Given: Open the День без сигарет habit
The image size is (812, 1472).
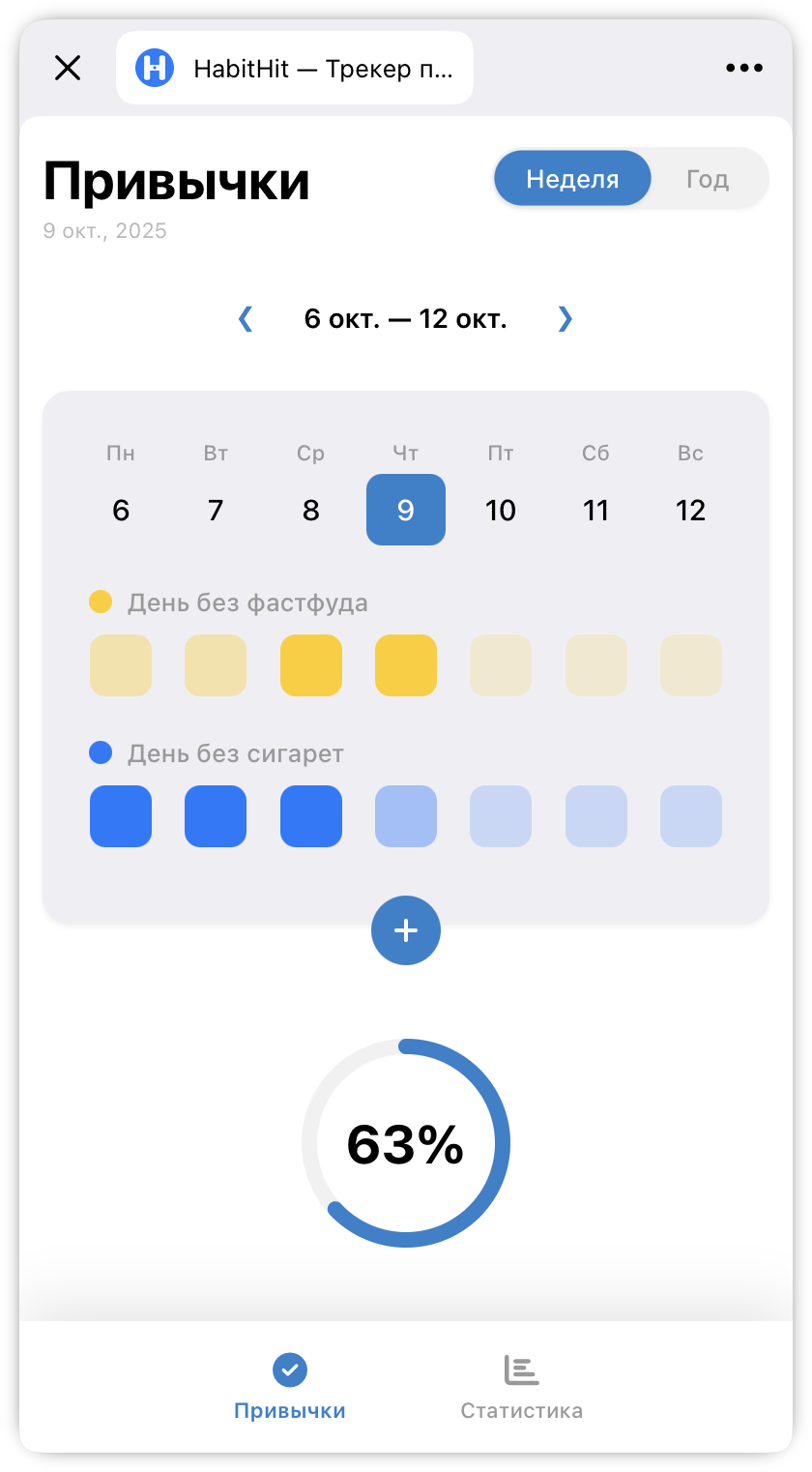Looking at the screenshot, I should [235, 753].
